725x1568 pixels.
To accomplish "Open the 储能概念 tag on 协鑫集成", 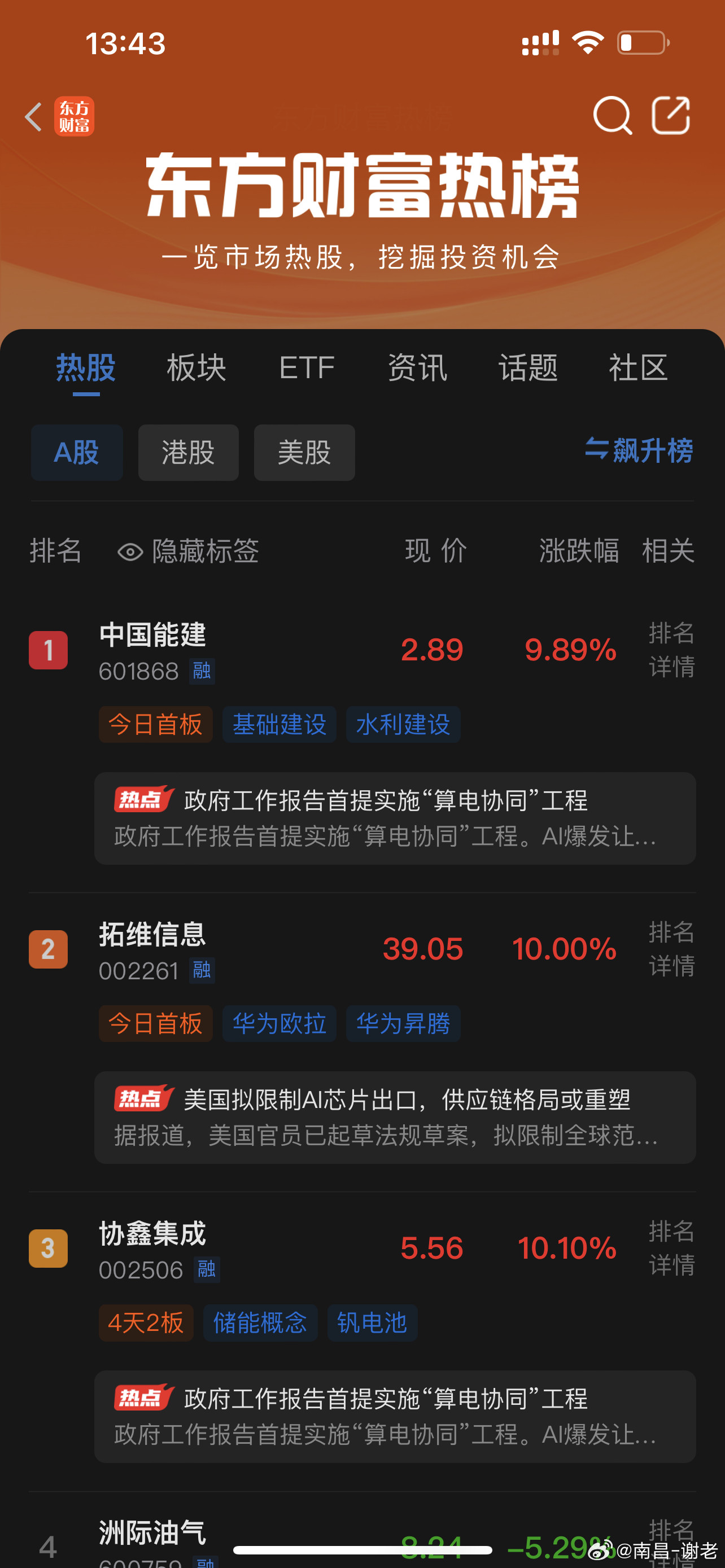I will [260, 1322].
